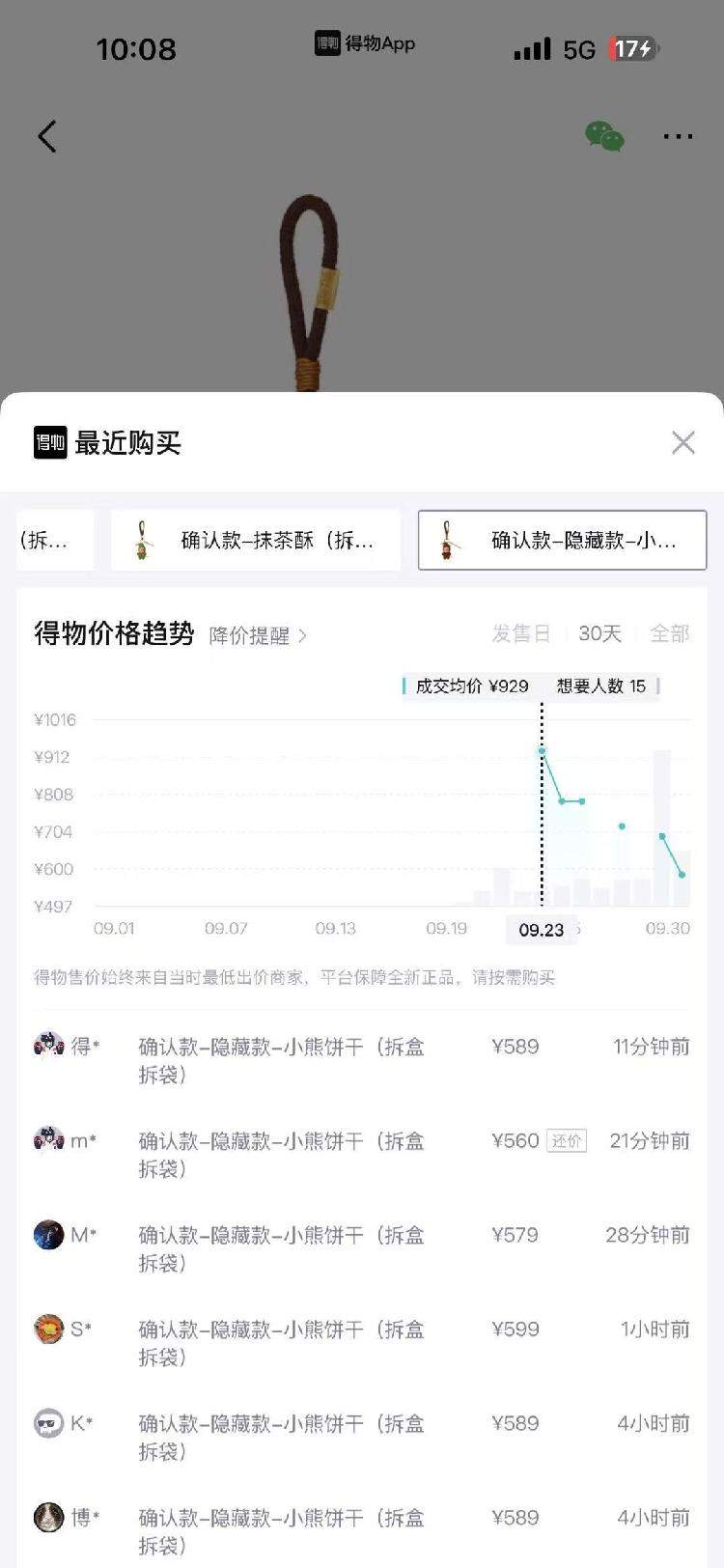Close the 最近购买 panel with the X
Image resolution: width=724 pixels, height=1568 pixels.
click(683, 442)
